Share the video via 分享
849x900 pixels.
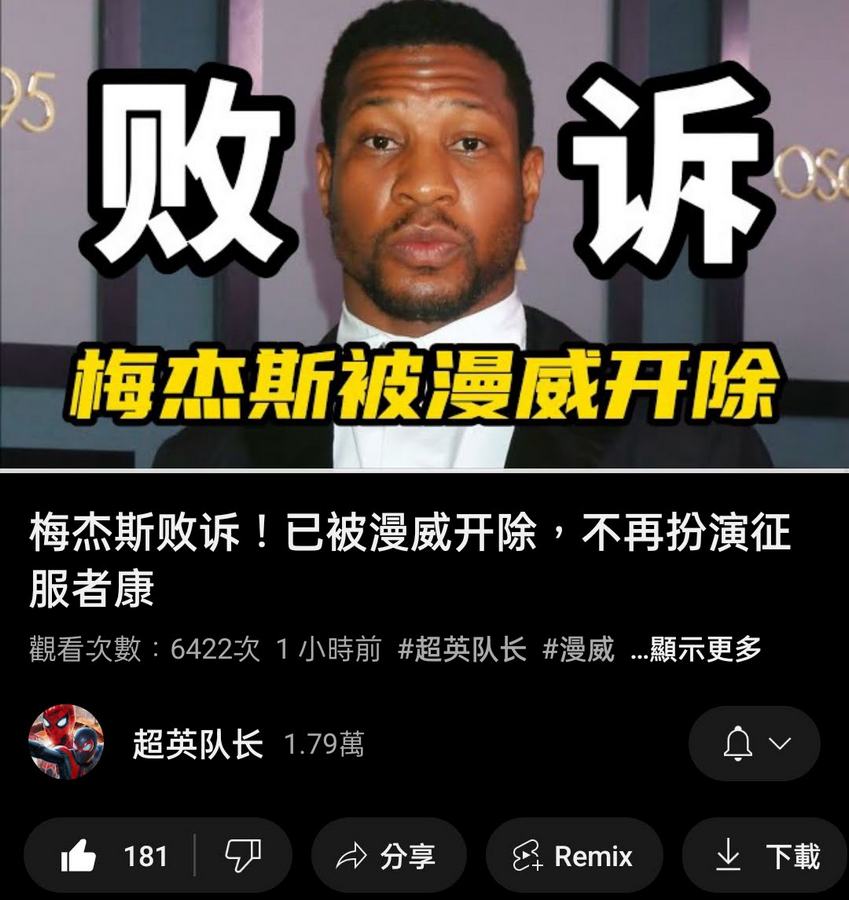pos(388,857)
